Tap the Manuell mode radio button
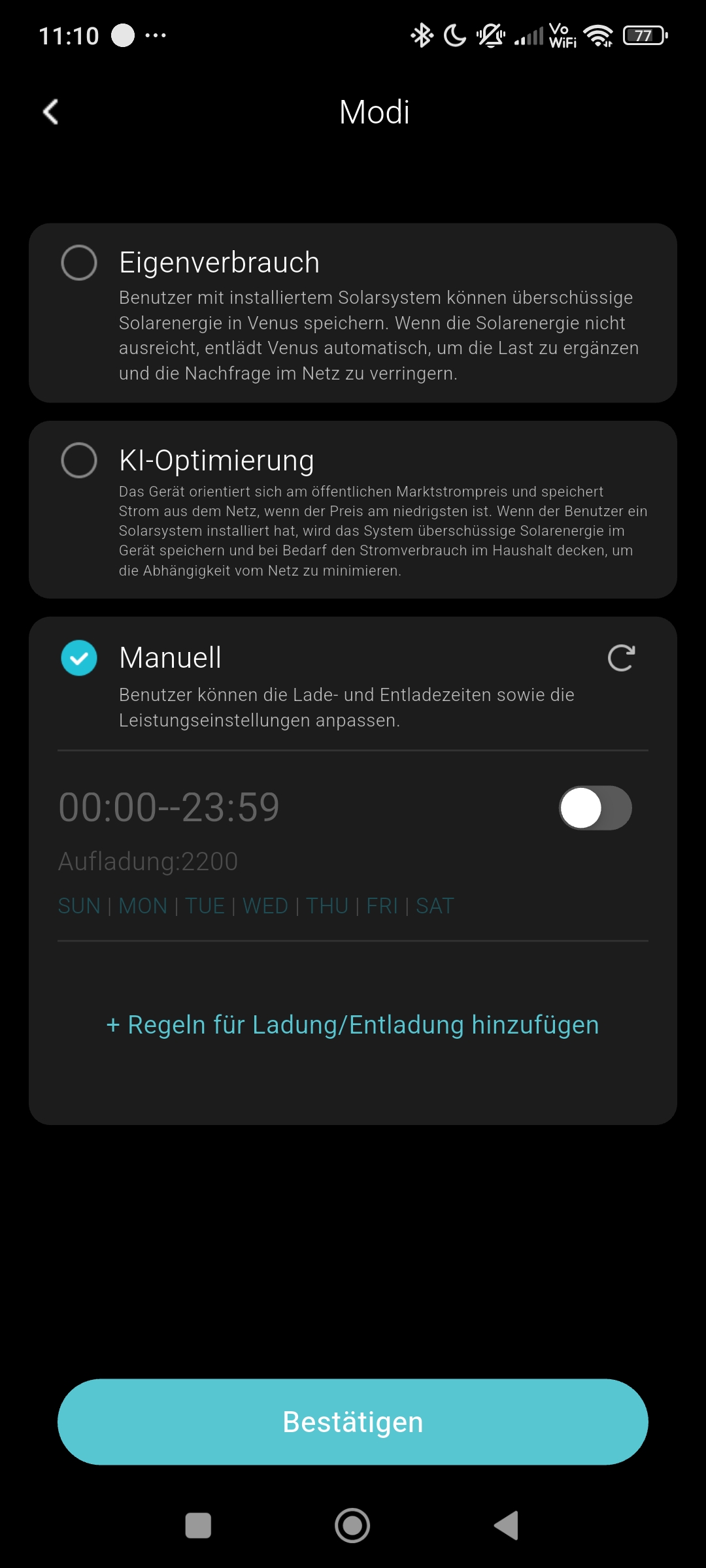This screenshot has width=706, height=1568. coord(79,658)
